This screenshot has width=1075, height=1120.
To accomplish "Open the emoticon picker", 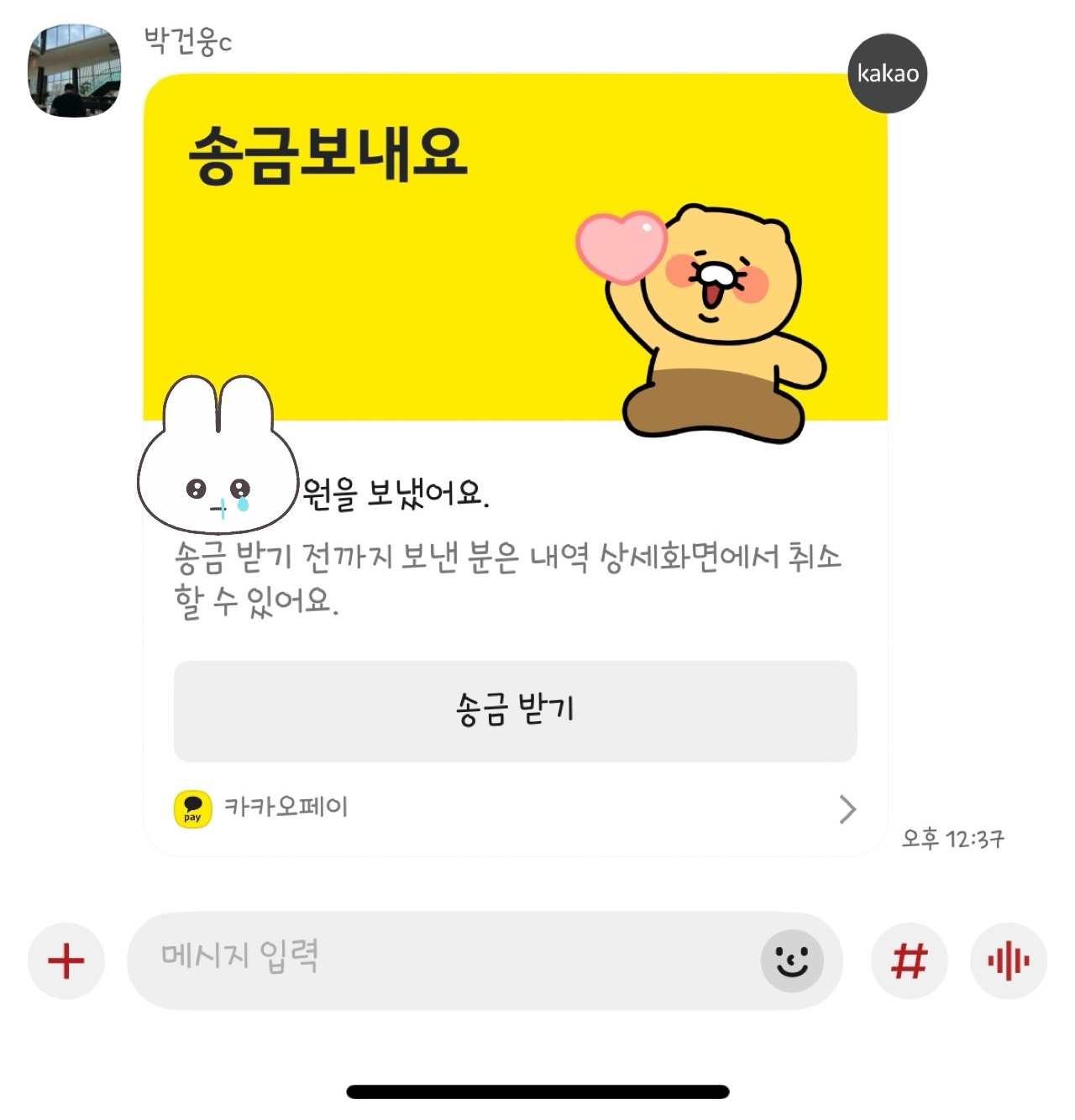I will (791, 960).
